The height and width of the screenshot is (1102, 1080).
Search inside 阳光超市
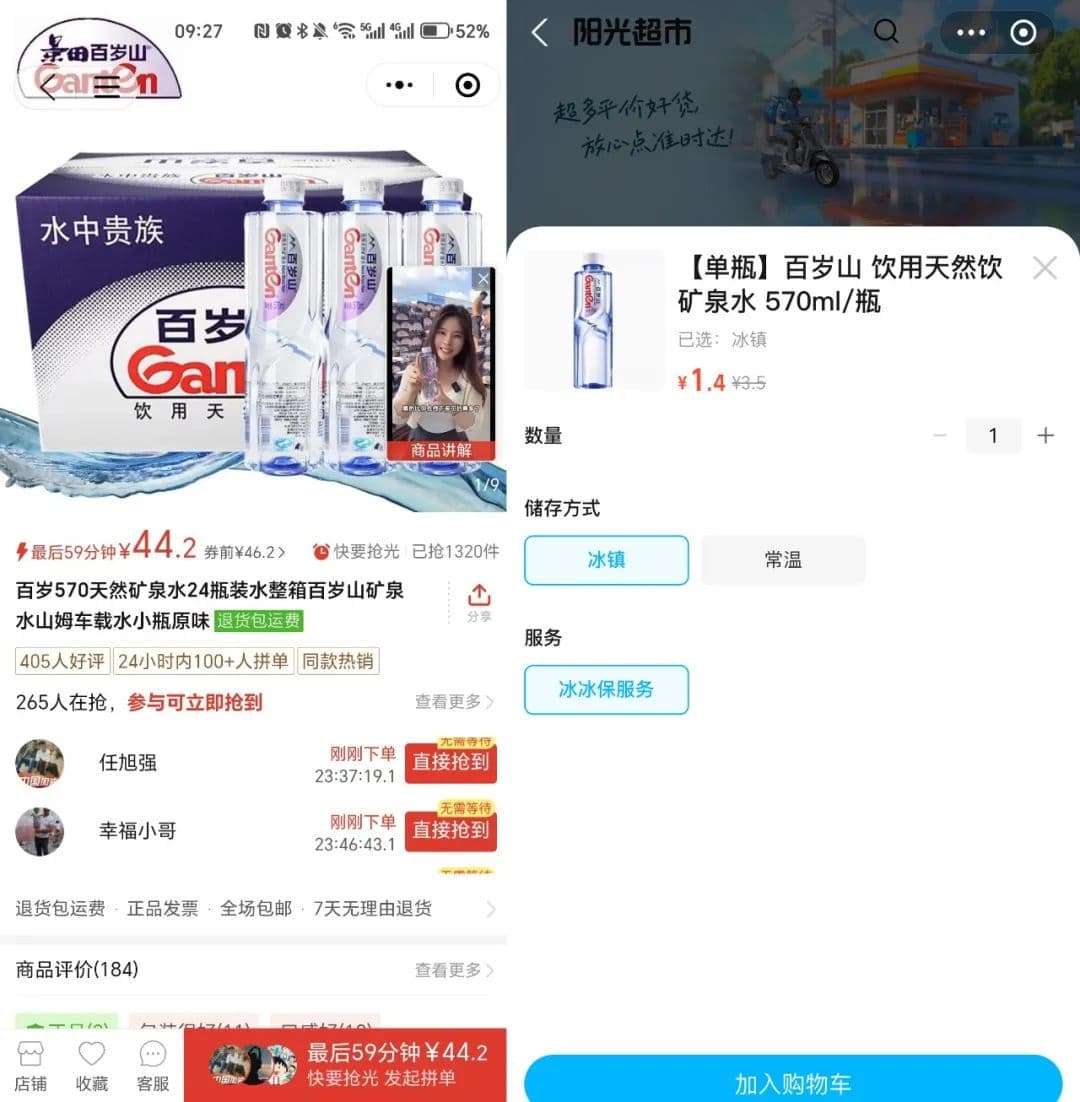886,32
